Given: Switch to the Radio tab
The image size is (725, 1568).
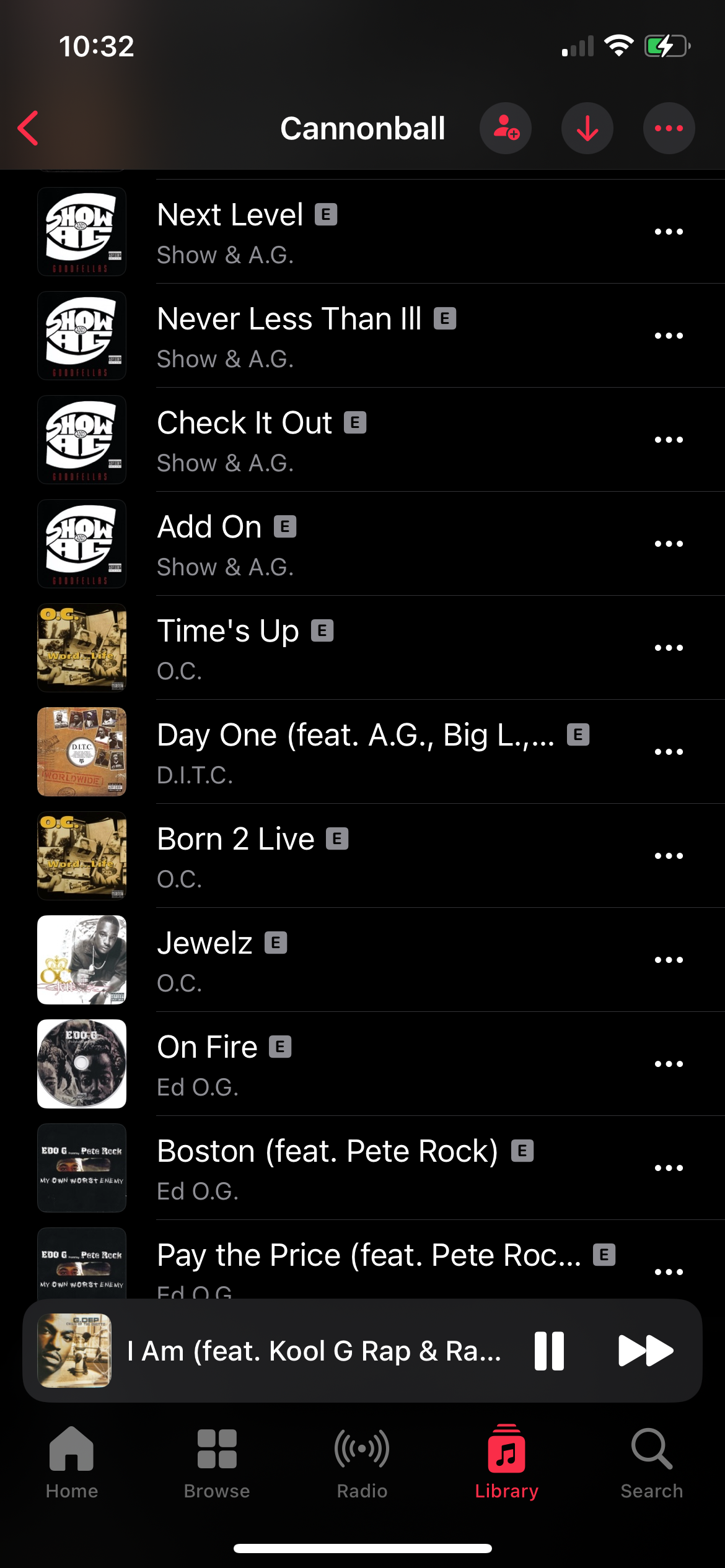Looking at the screenshot, I should (x=362, y=1463).
